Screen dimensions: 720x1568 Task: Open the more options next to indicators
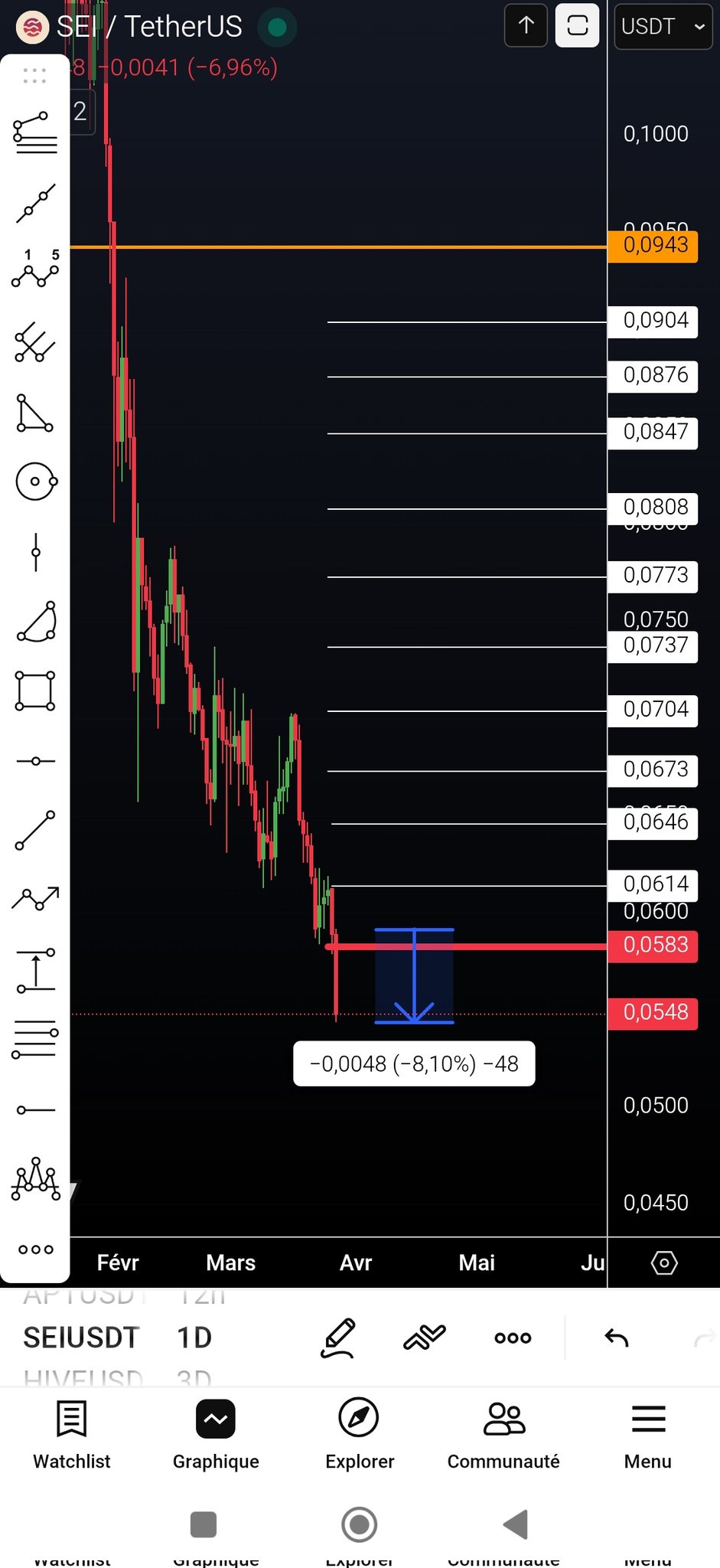click(513, 1338)
